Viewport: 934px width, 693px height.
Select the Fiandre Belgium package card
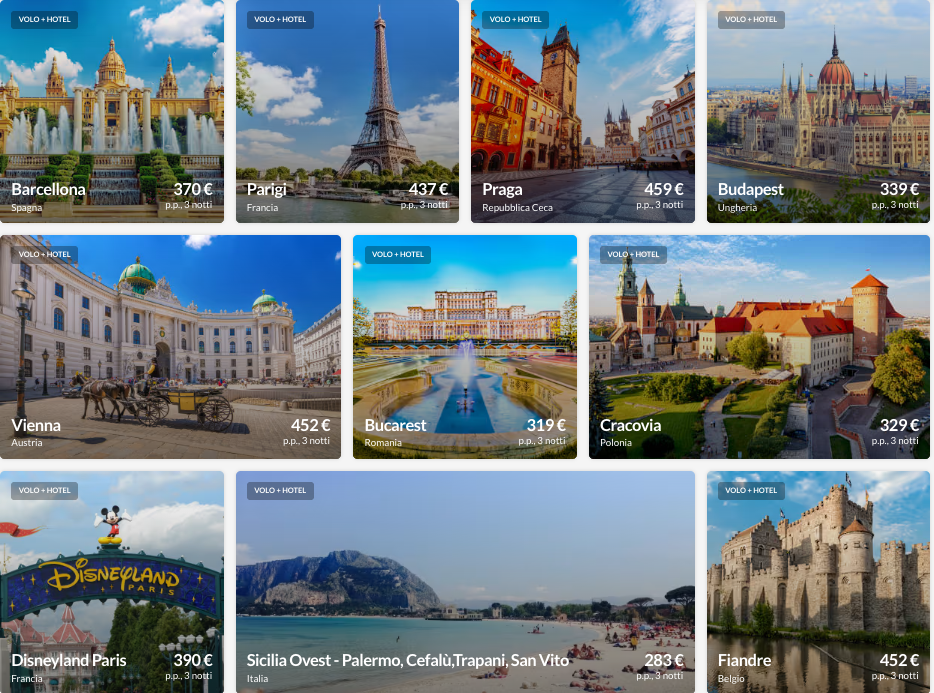(818, 582)
